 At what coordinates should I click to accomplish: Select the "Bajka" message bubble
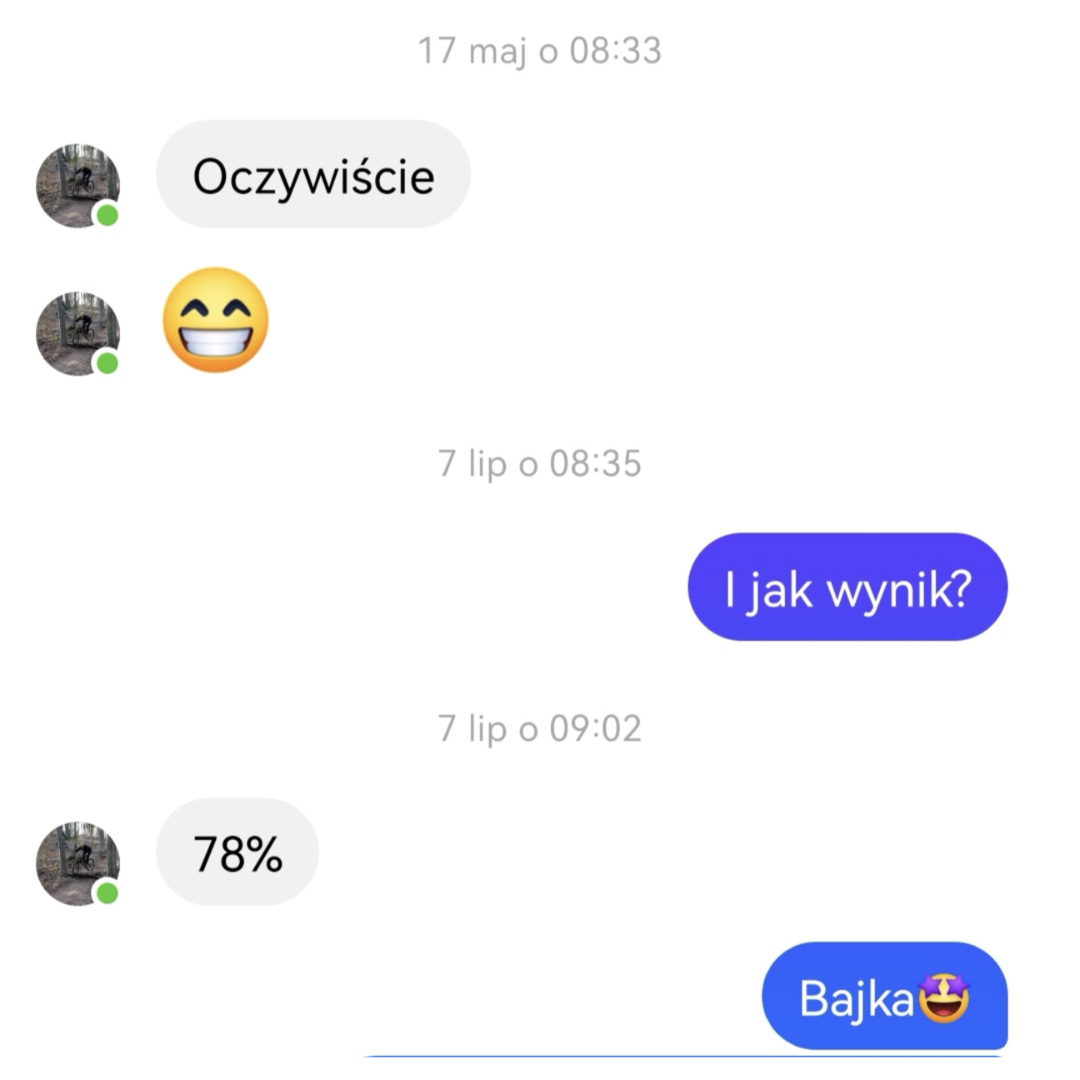pyautogui.click(x=884, y=996)
